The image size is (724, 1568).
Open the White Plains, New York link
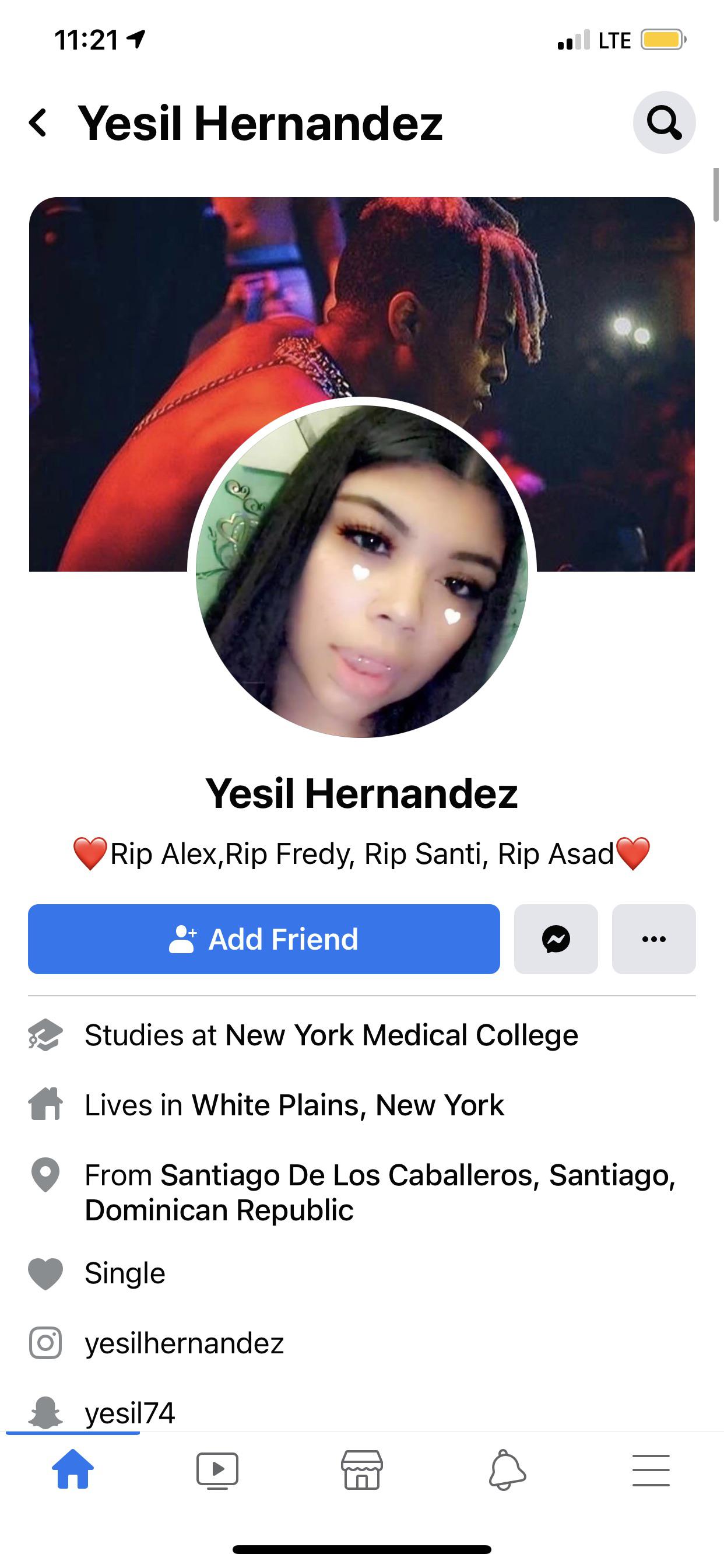tap(347, 1105)
